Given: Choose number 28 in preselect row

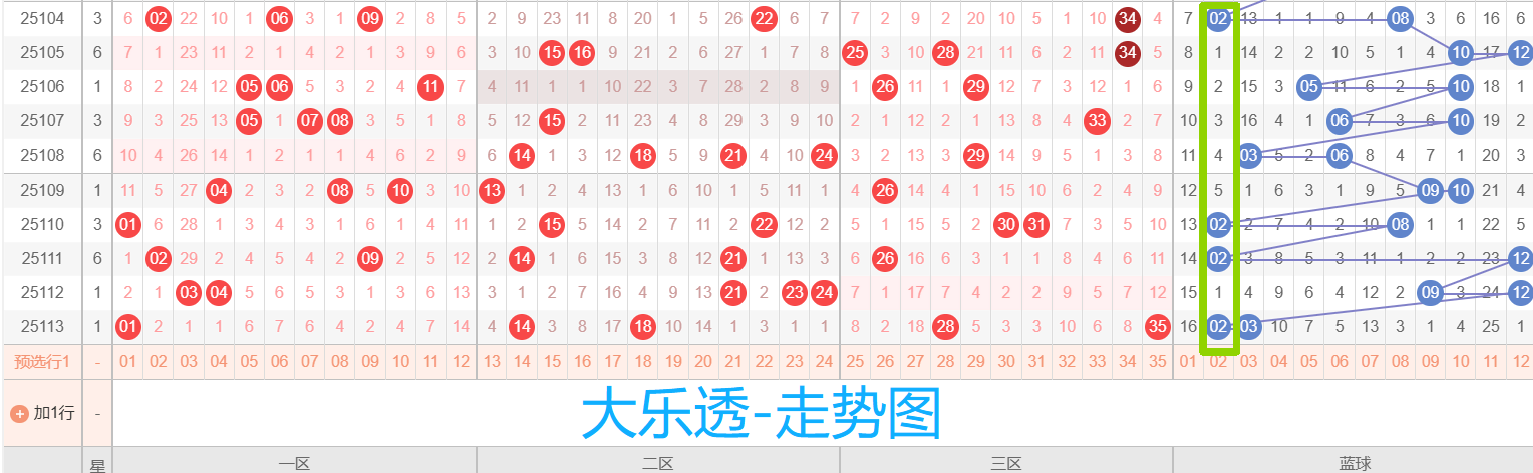Looking at the screenshot, I should [x=945, y=362].
